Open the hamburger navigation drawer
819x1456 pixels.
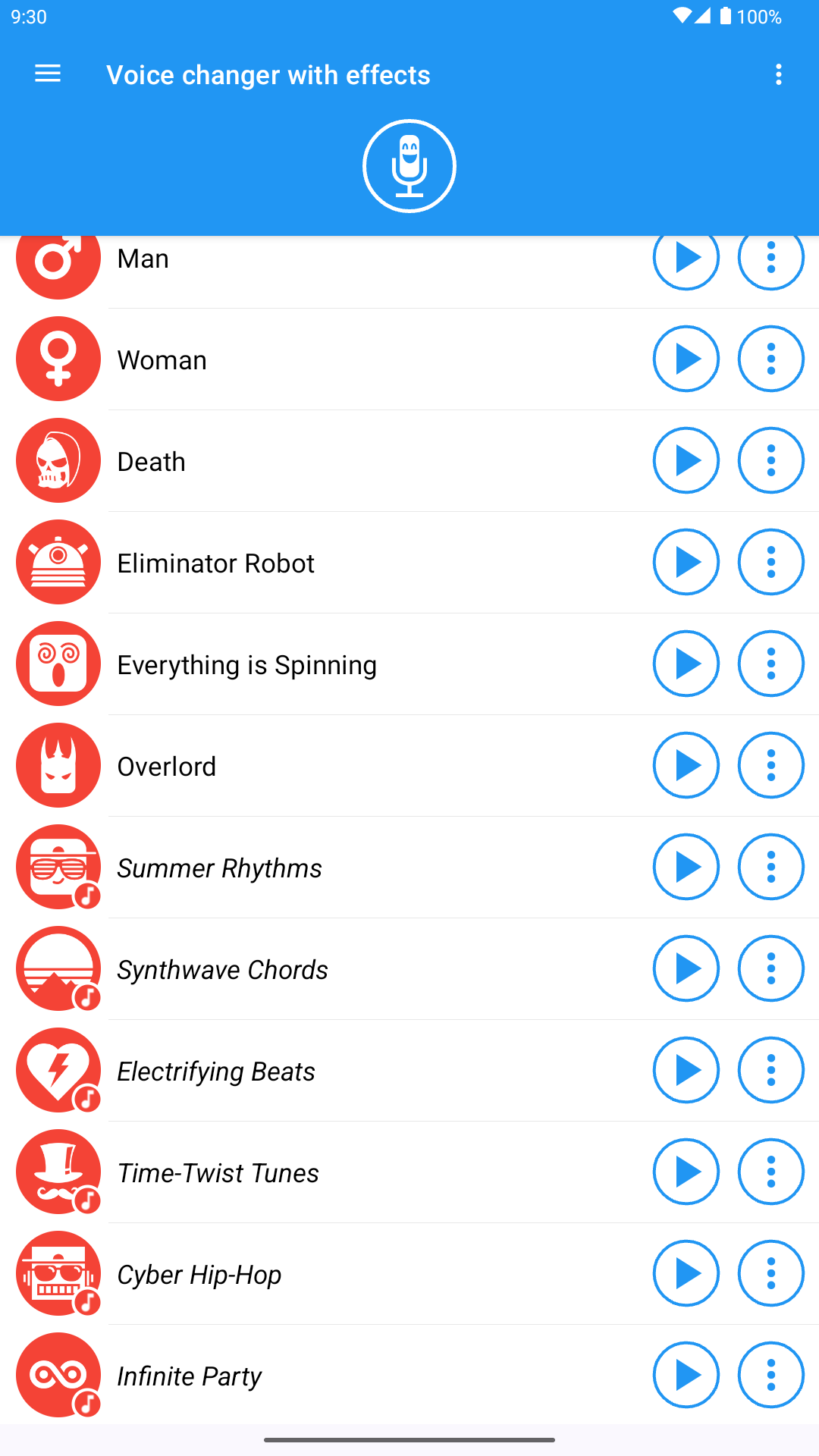48,74
